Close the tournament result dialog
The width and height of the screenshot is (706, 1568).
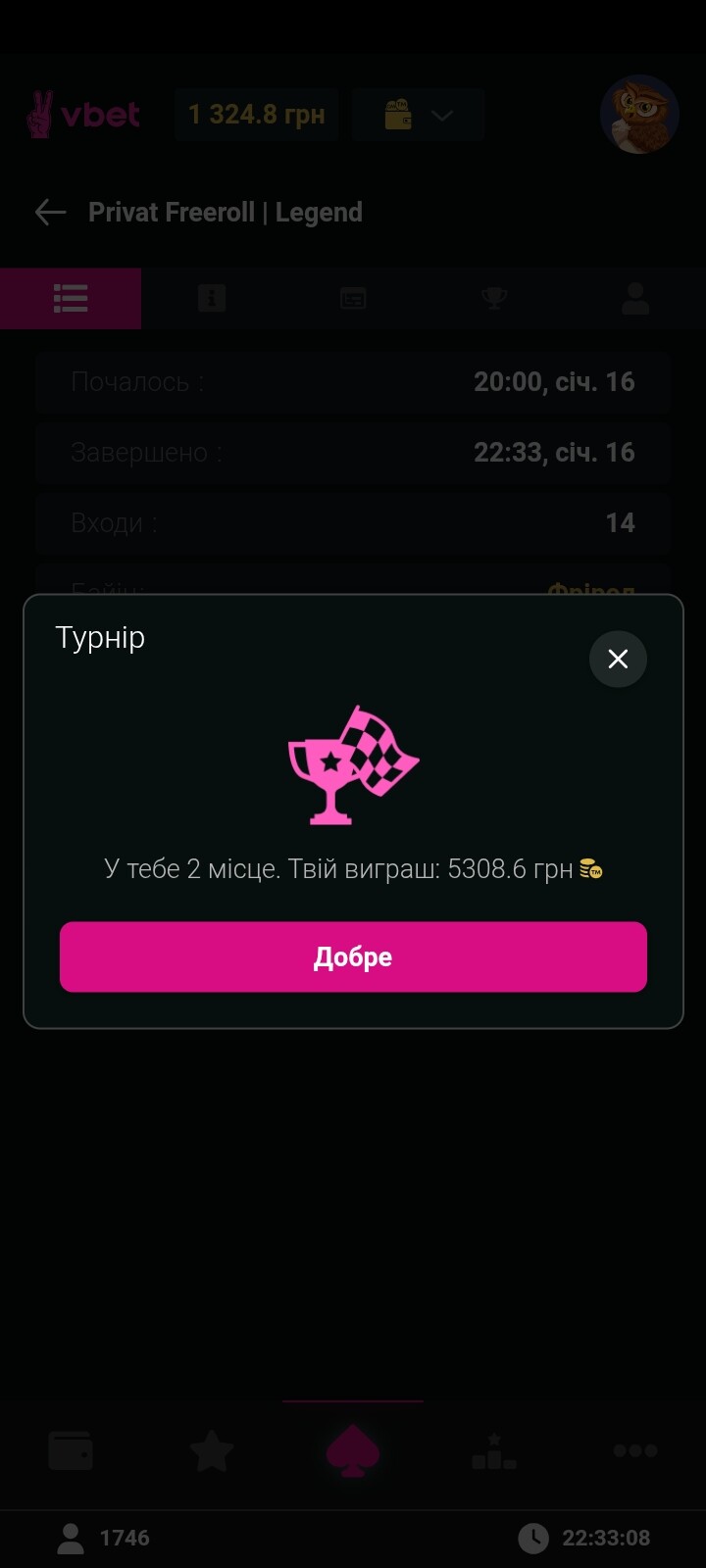click(x=618, y=659)
